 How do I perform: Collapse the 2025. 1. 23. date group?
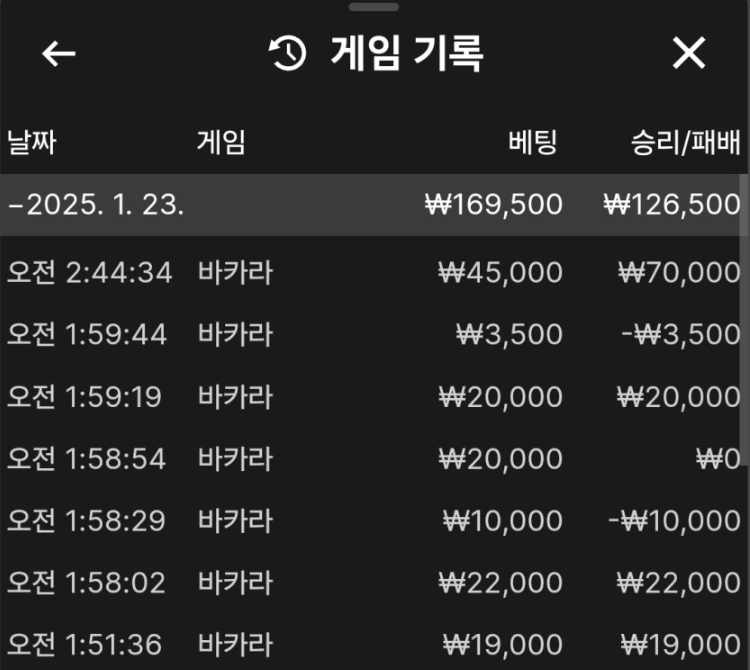pyautogui.click(x=95, y=205)
